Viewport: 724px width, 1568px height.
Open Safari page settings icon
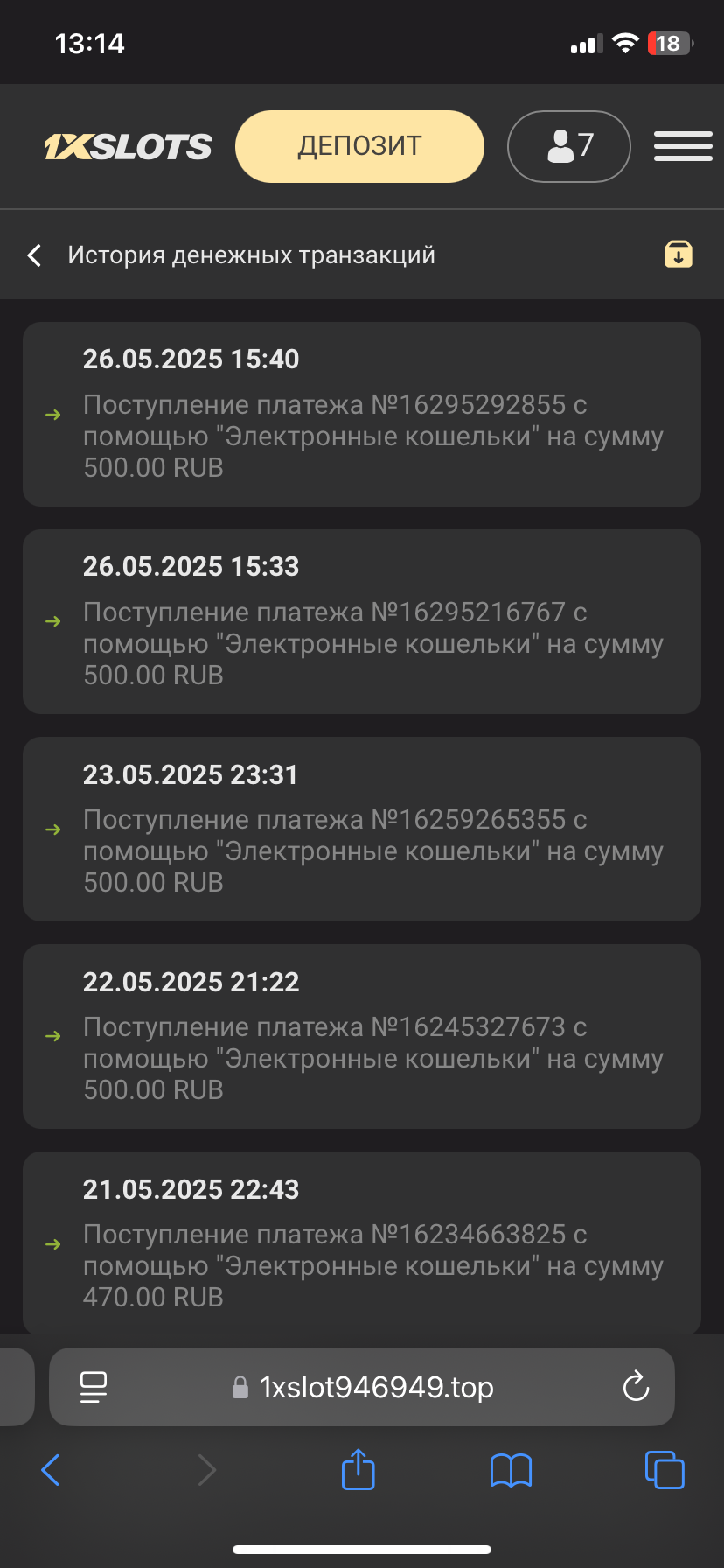[x=94, y=1387]
